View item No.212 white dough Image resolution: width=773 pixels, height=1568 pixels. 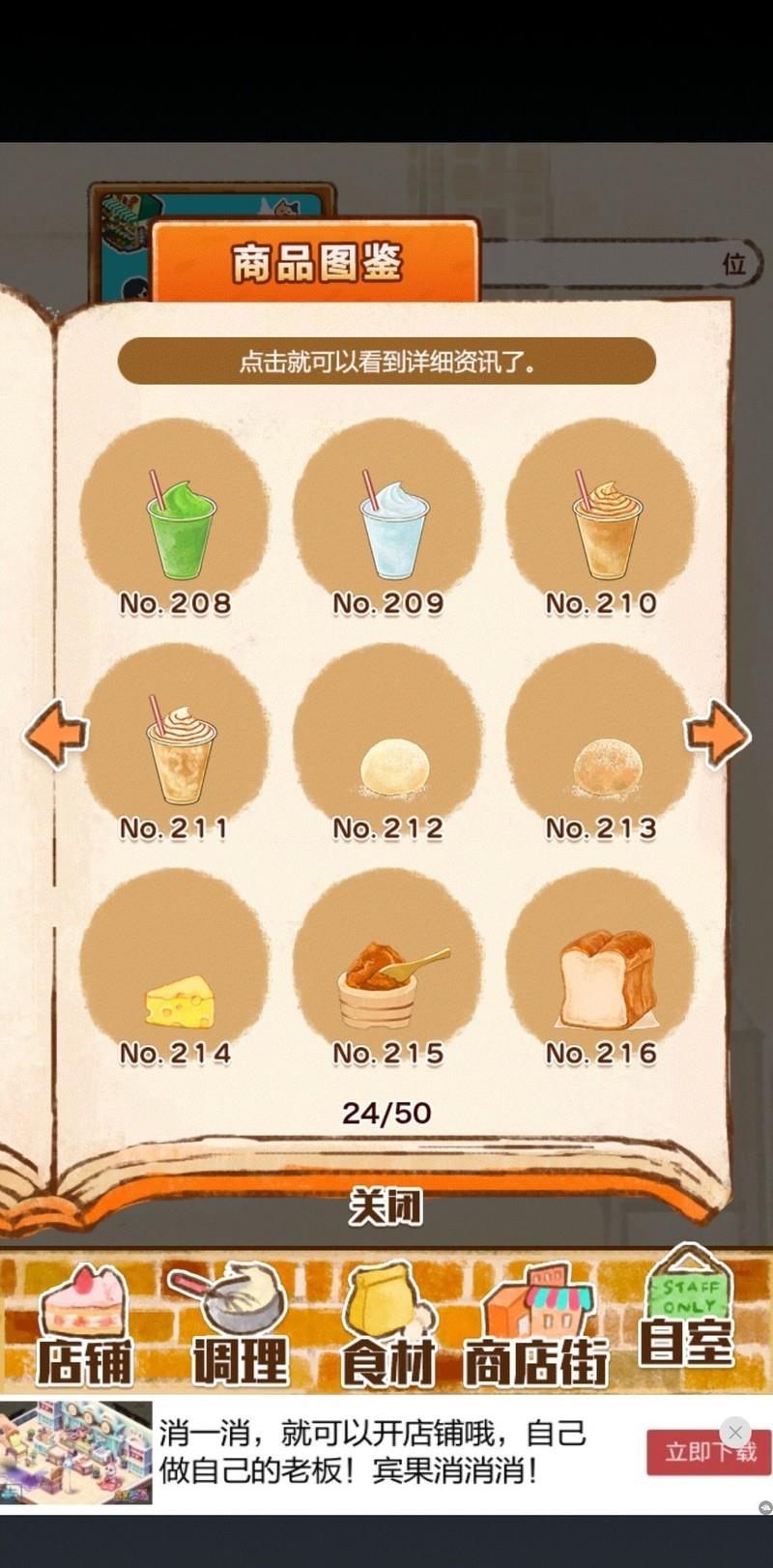tap(387, 744)
